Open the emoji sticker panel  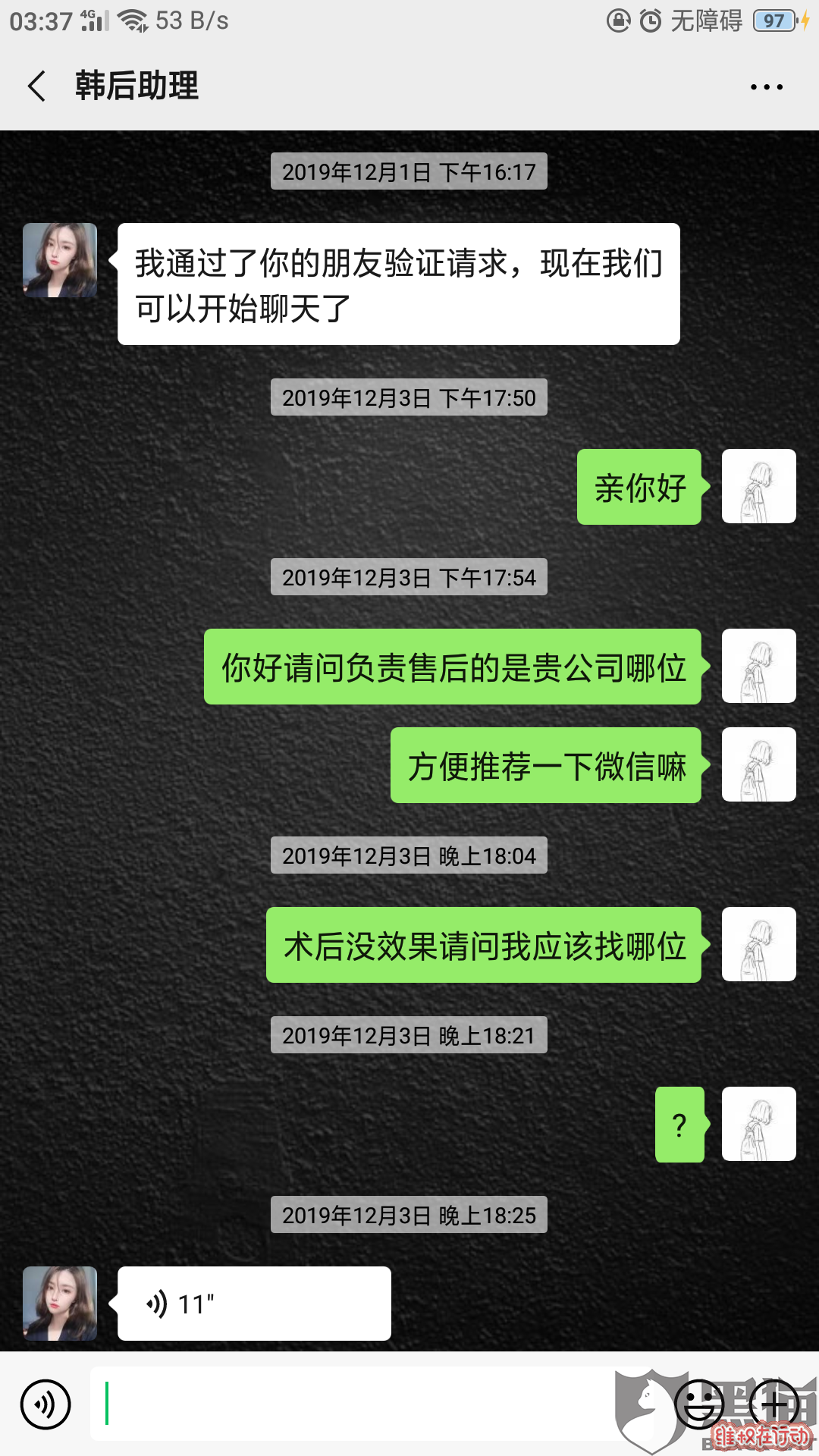coord(698,1404)
